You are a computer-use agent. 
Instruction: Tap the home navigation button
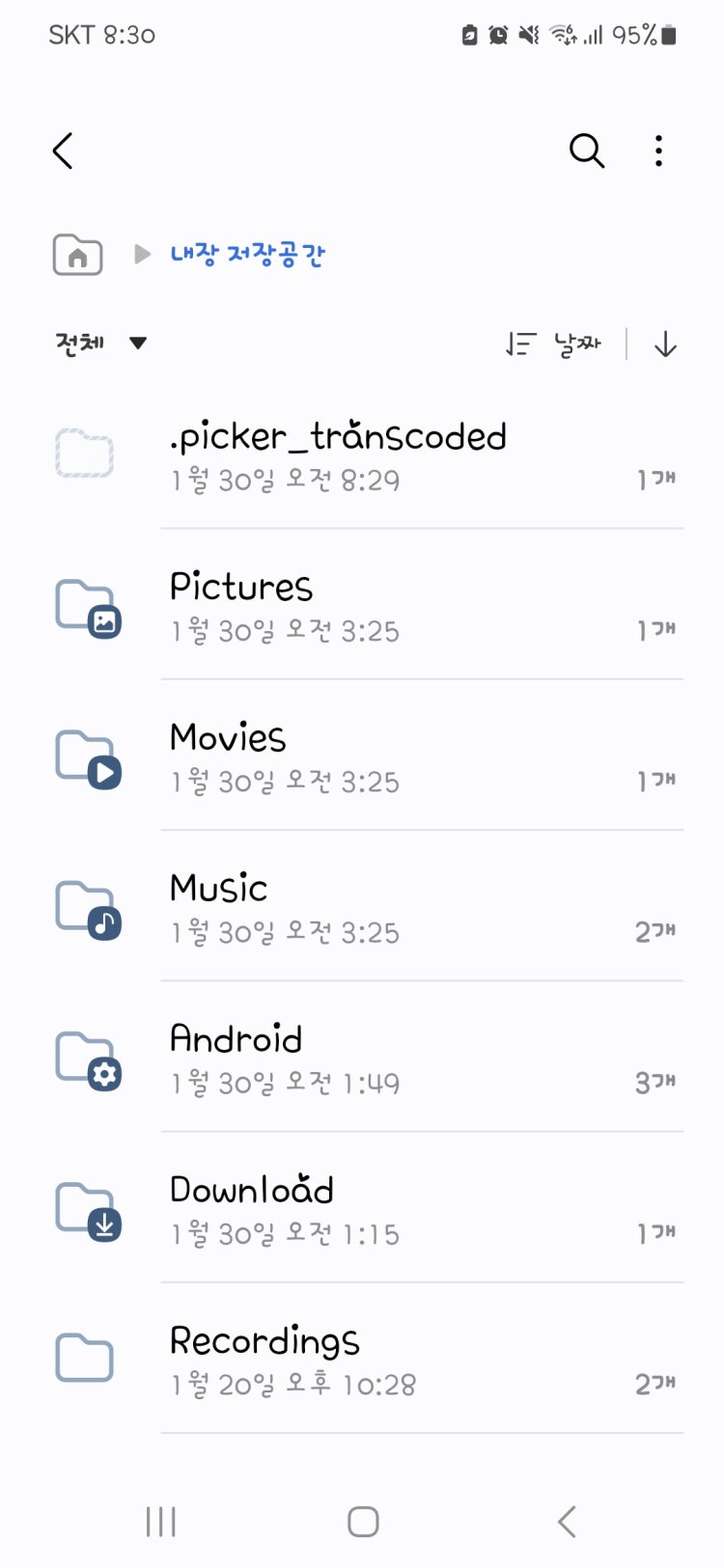coord(362,1520)
